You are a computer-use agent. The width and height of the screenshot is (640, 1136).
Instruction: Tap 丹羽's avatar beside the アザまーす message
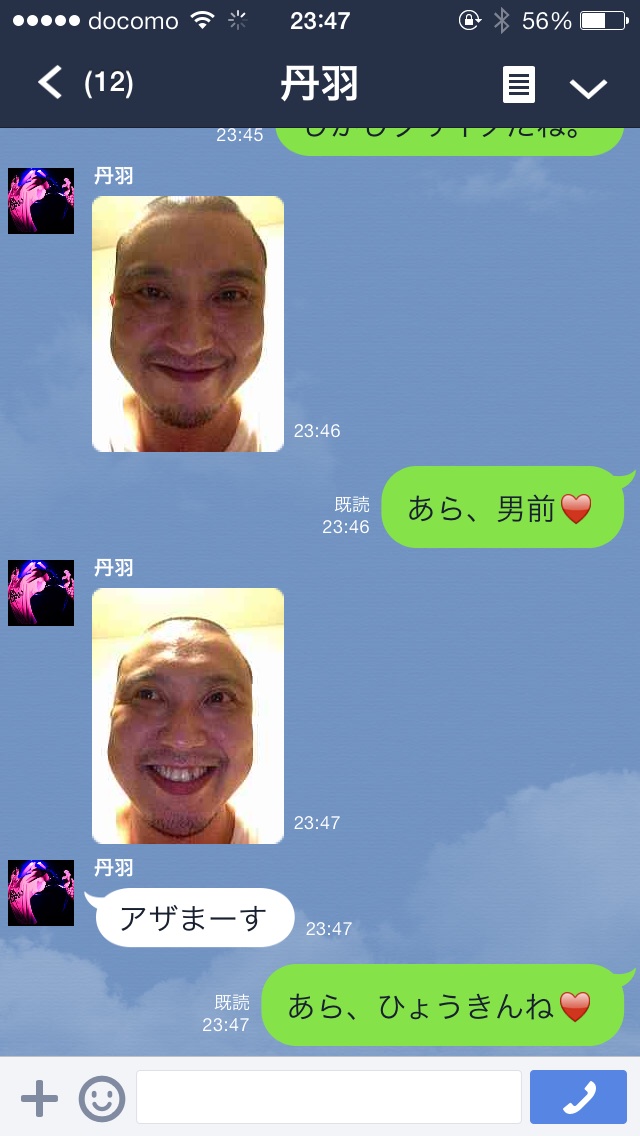[x=41, y=893]
